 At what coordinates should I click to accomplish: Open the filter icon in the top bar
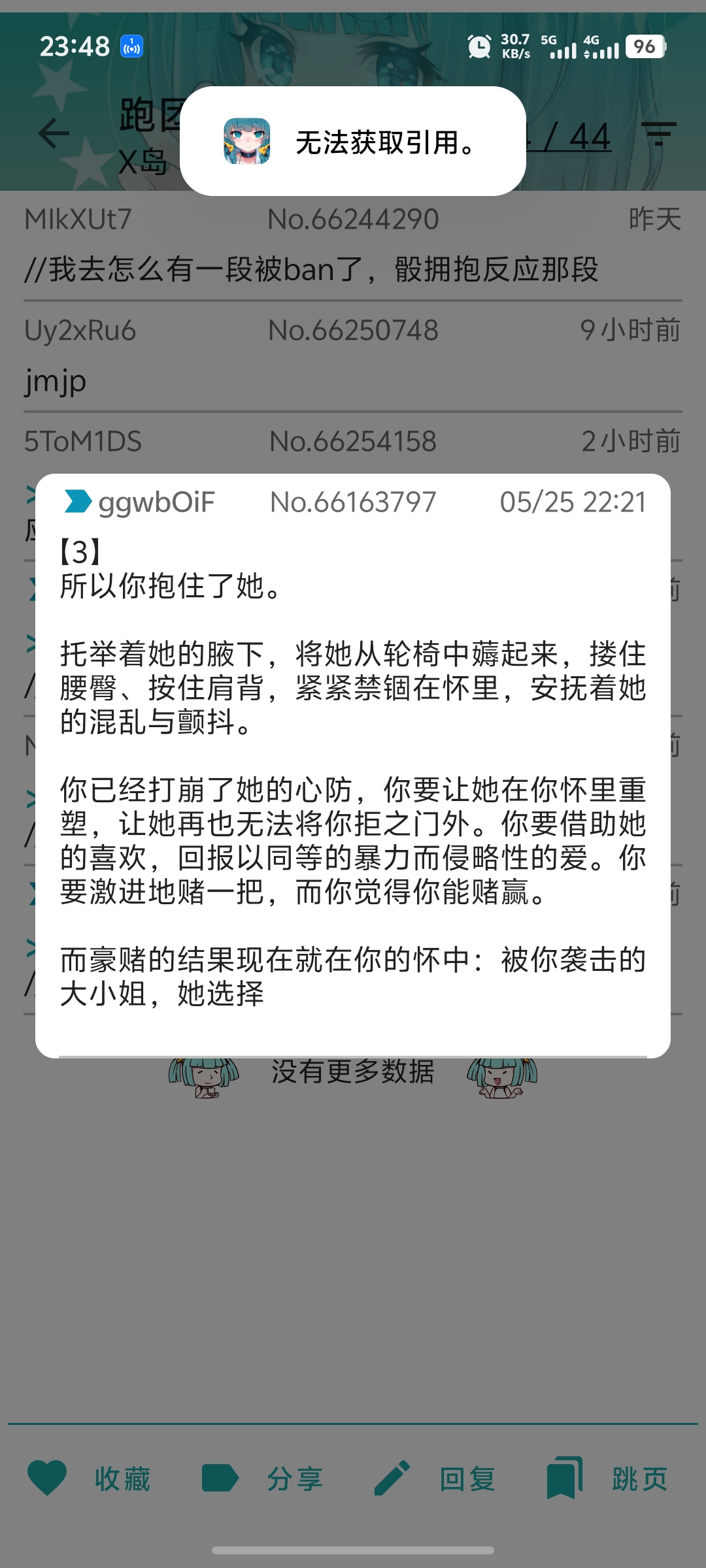click(658, 135)
